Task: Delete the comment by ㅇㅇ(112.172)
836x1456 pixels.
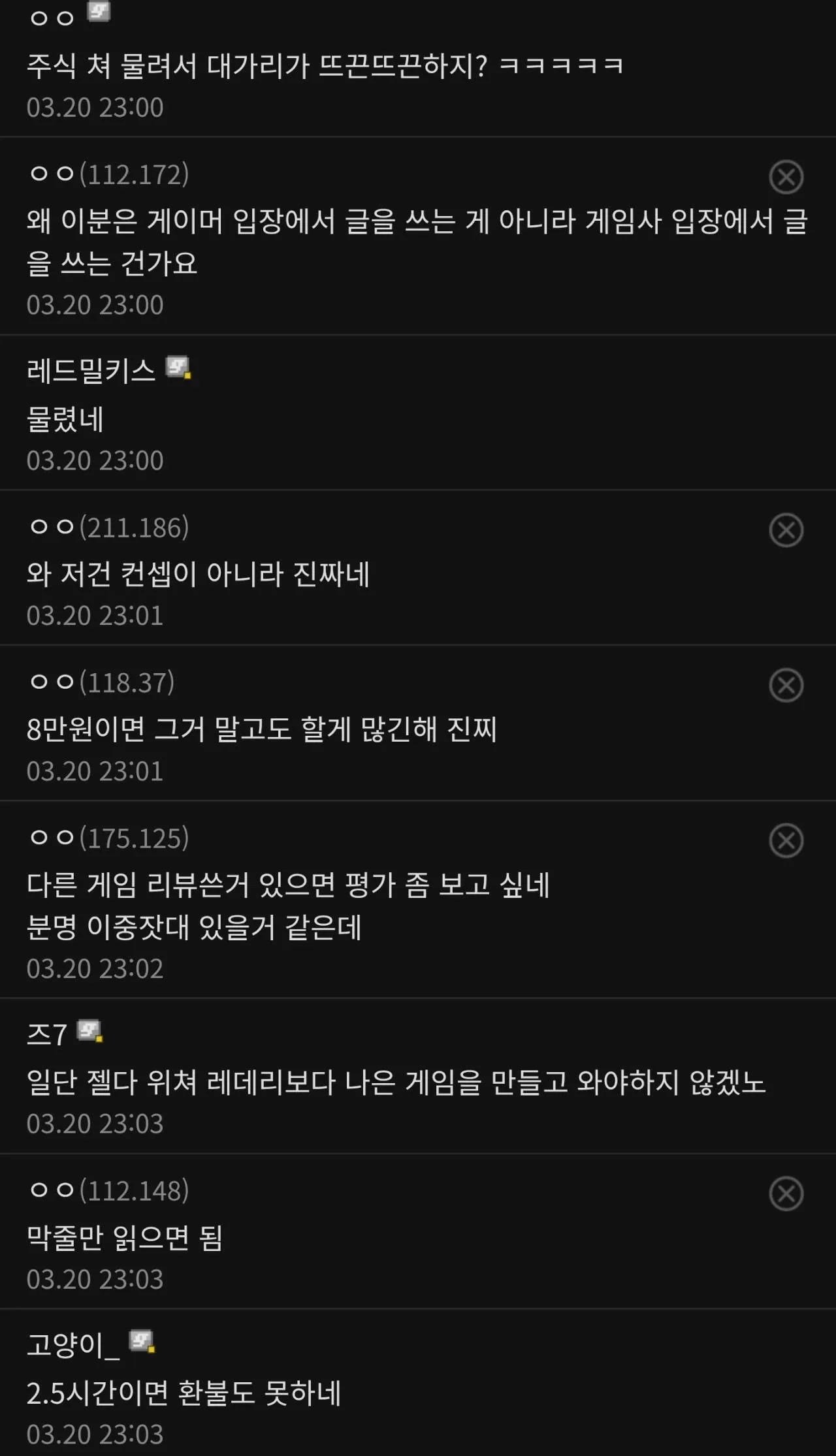Action: coord(786,177)
